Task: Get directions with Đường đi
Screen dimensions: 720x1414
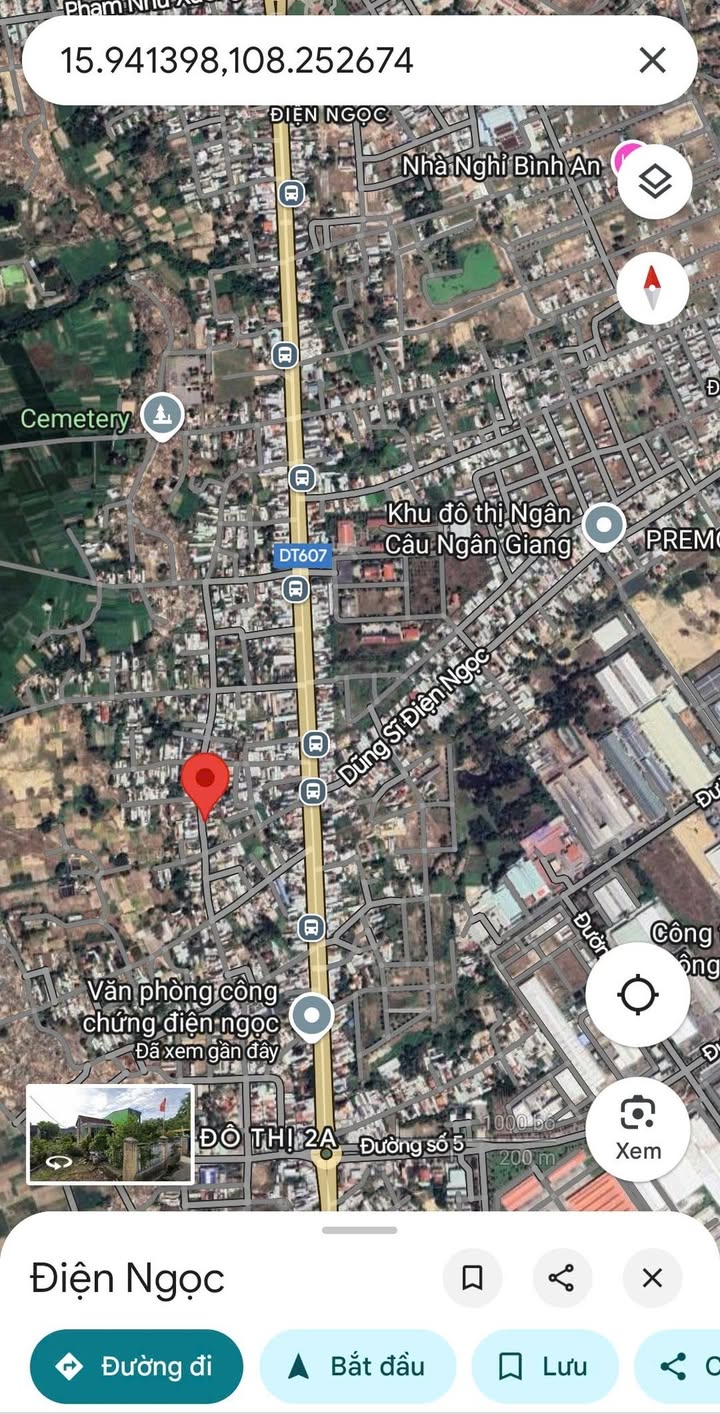Action: [x=137, y=1366]
